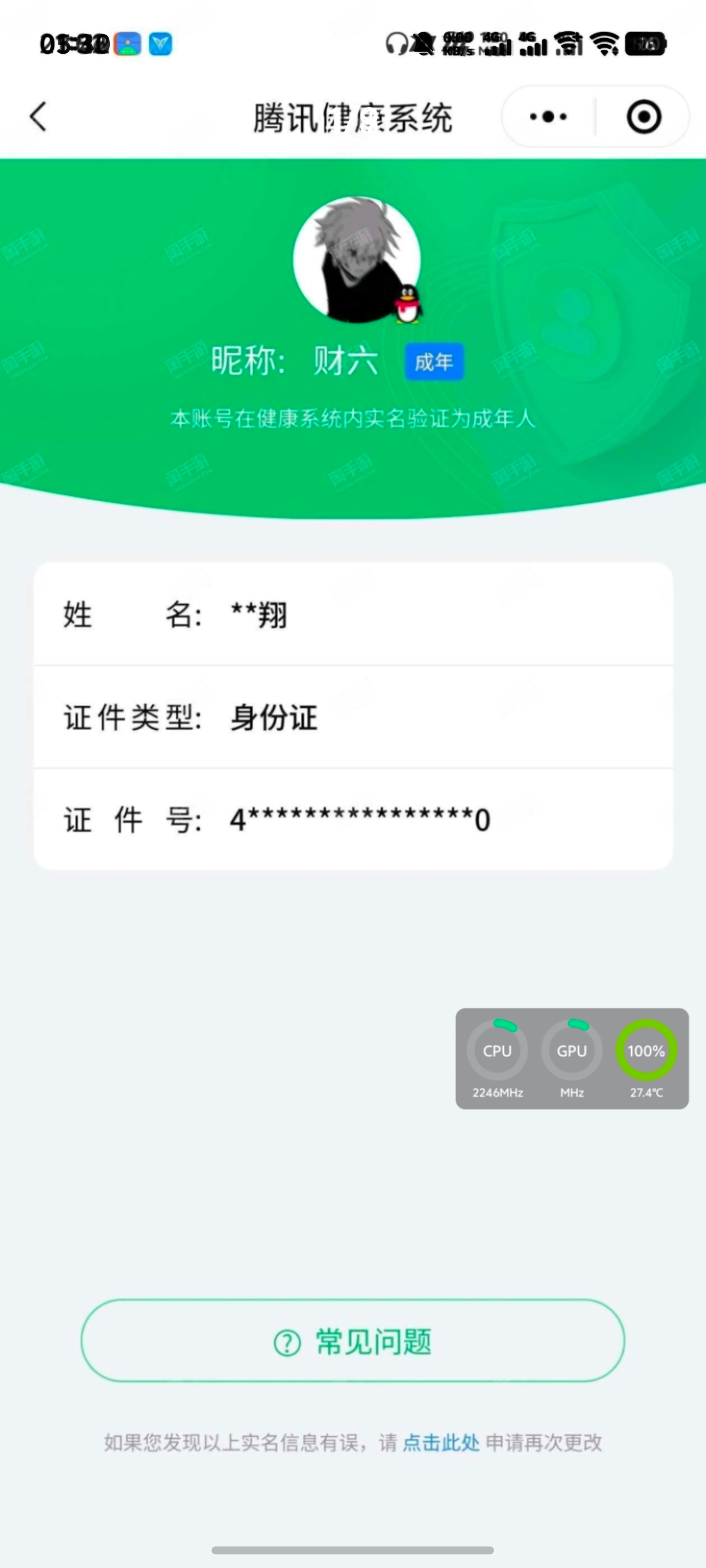Image resolution: width=706 pixels, height=1568 pixels.
Task: Open the 常见问题 FAQ button
Action: (352, 1342)
